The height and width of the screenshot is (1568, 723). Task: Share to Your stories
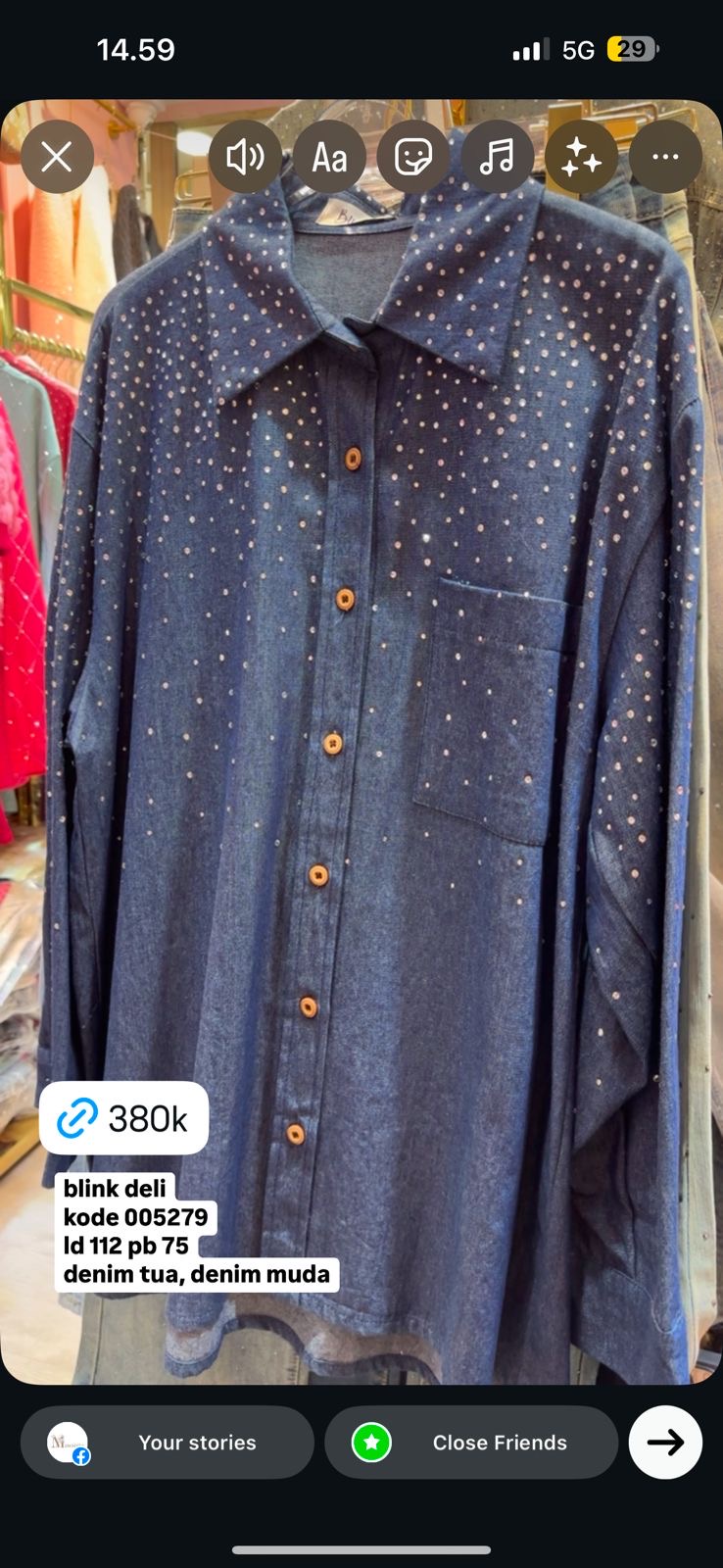coord(168,1443)
